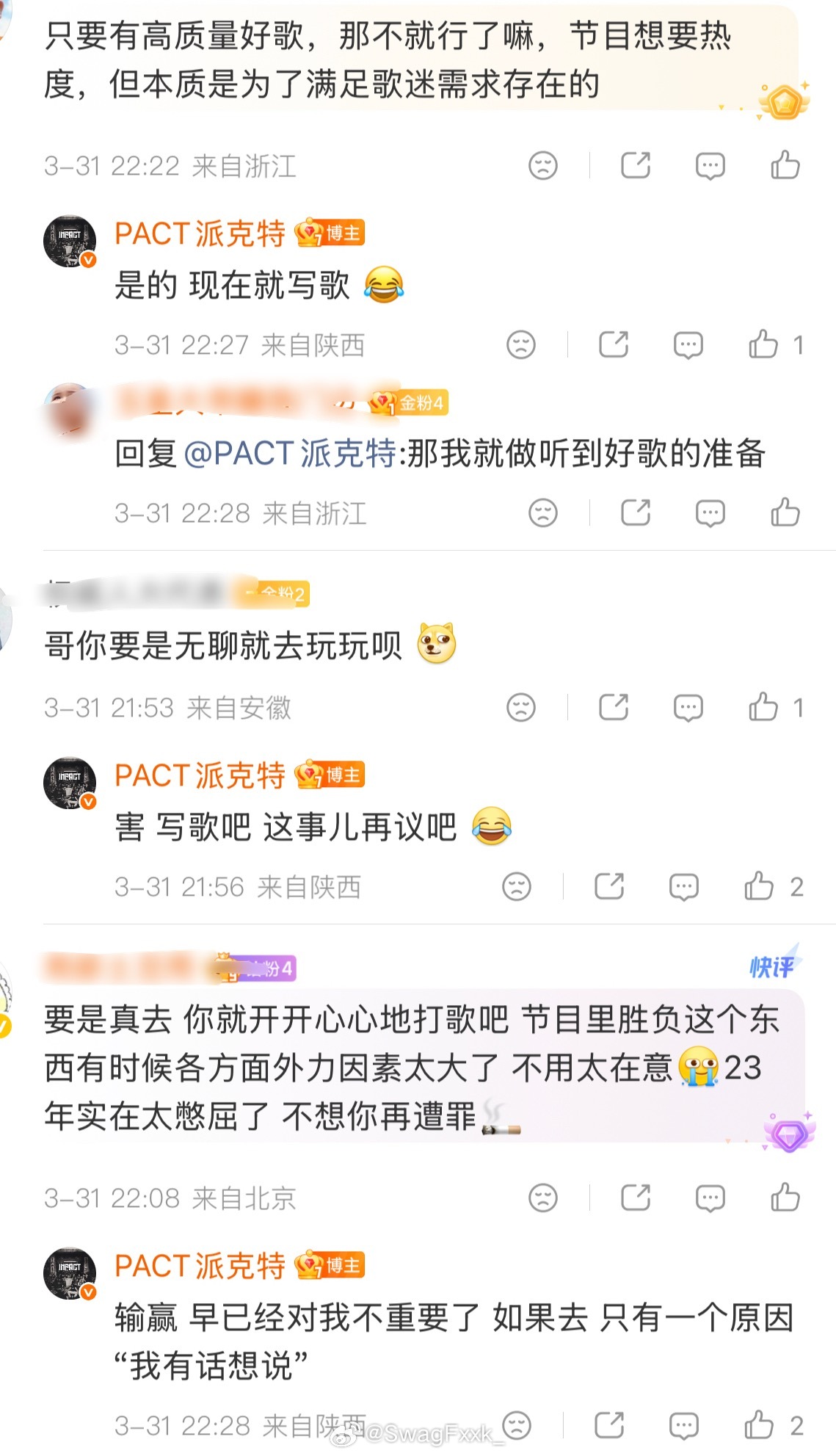Click the orange verified badge on PACT派克特's avatar

87,258
